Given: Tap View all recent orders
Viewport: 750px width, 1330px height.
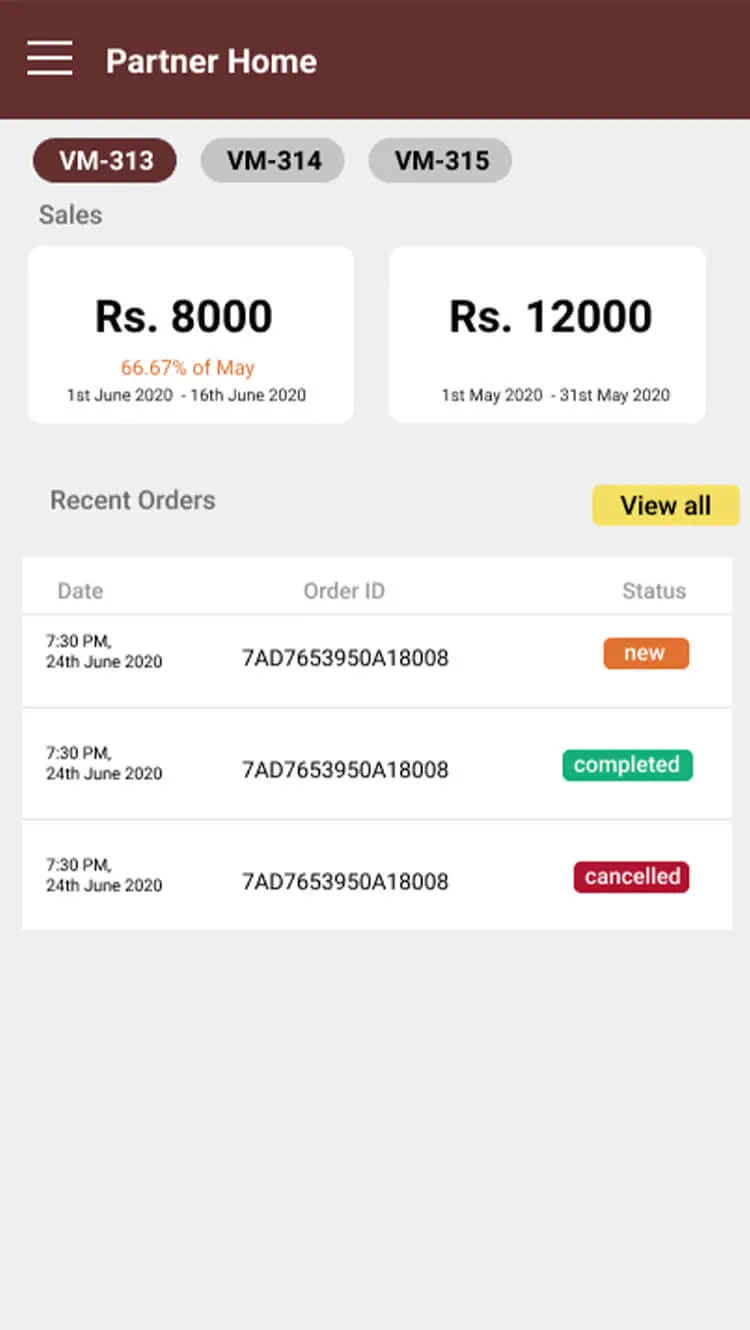Looking at the screenshot, I should pyautogui.click(x=665, y=505).
